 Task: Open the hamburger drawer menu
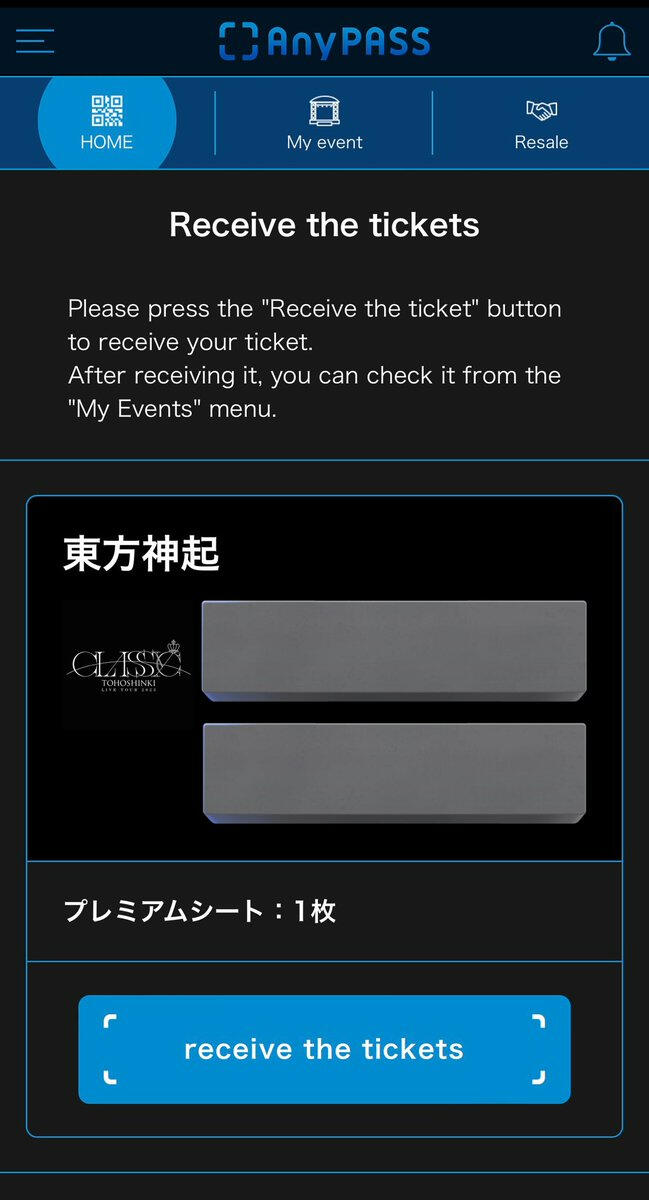coord(35,41)
